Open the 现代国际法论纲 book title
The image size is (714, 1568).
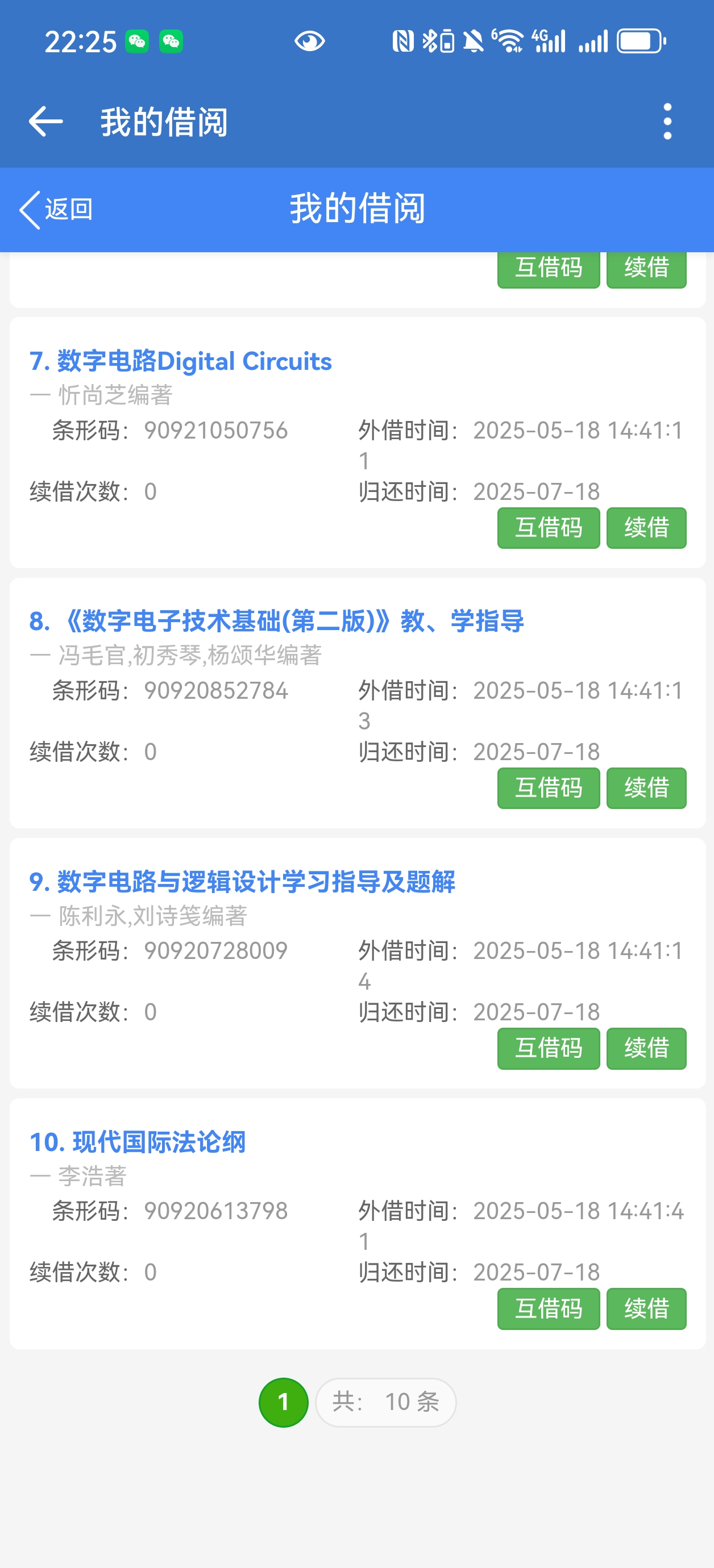coord(138,1142)
